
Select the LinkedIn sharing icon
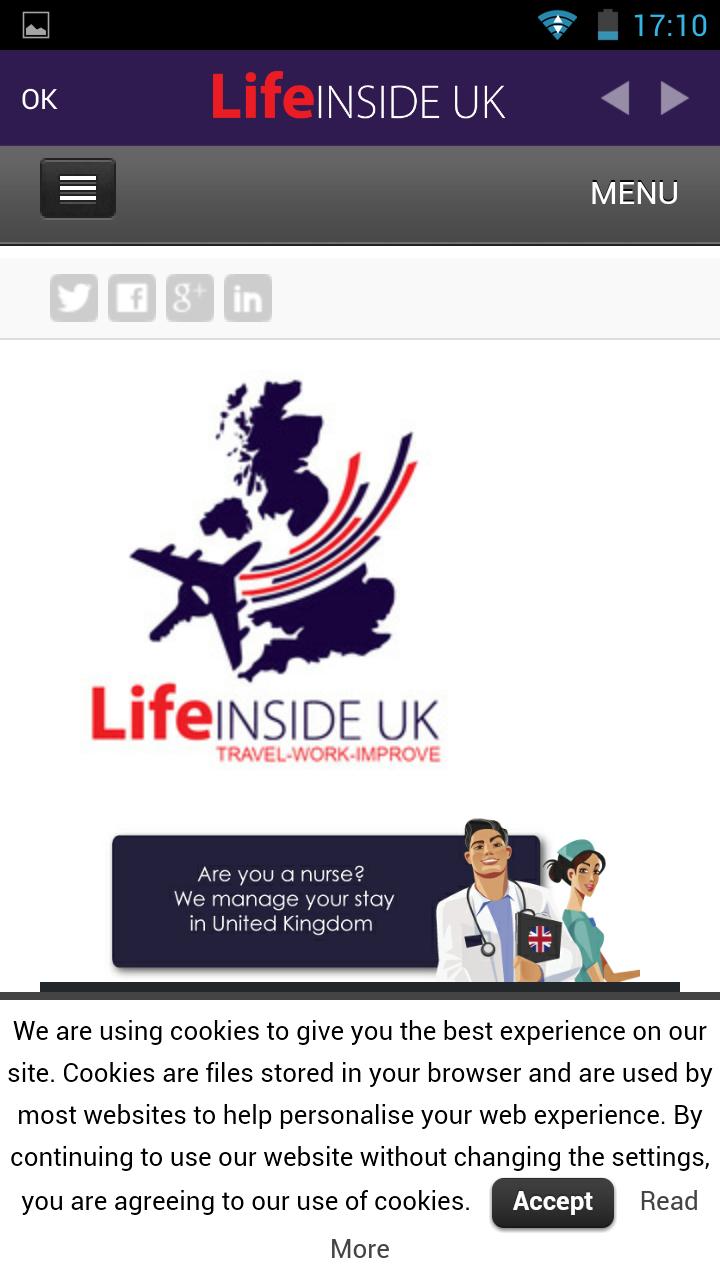[x=247, y=297]
